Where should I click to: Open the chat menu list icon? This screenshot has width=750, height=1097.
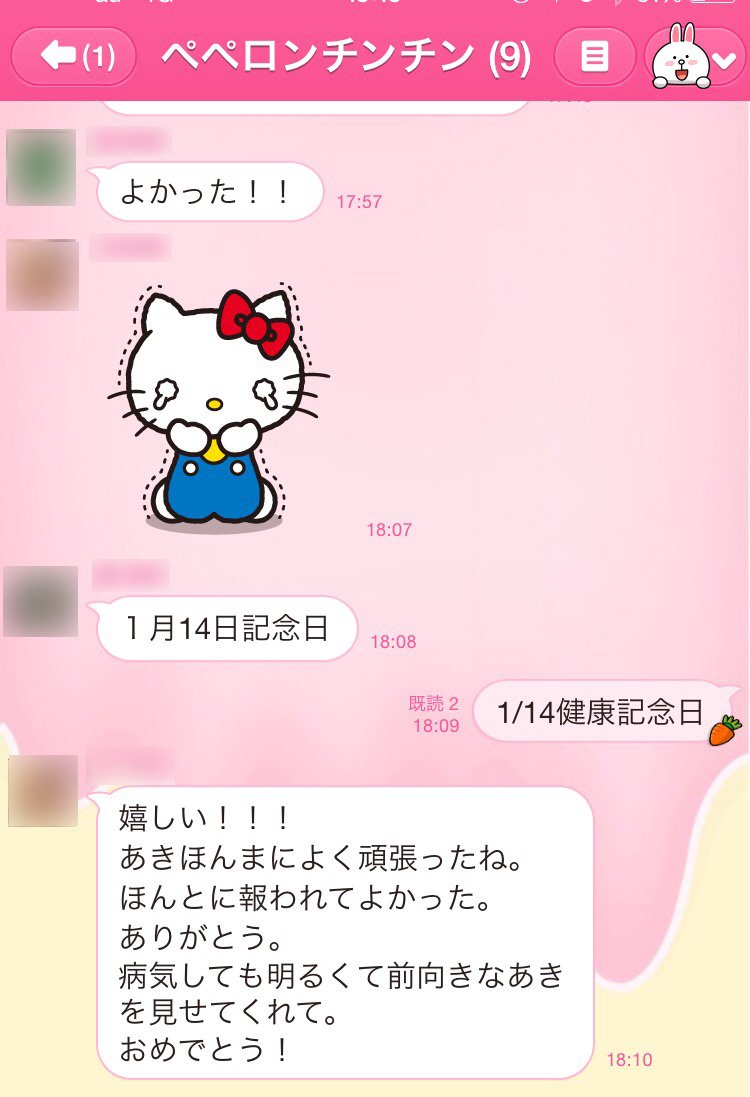pos(594,57)
